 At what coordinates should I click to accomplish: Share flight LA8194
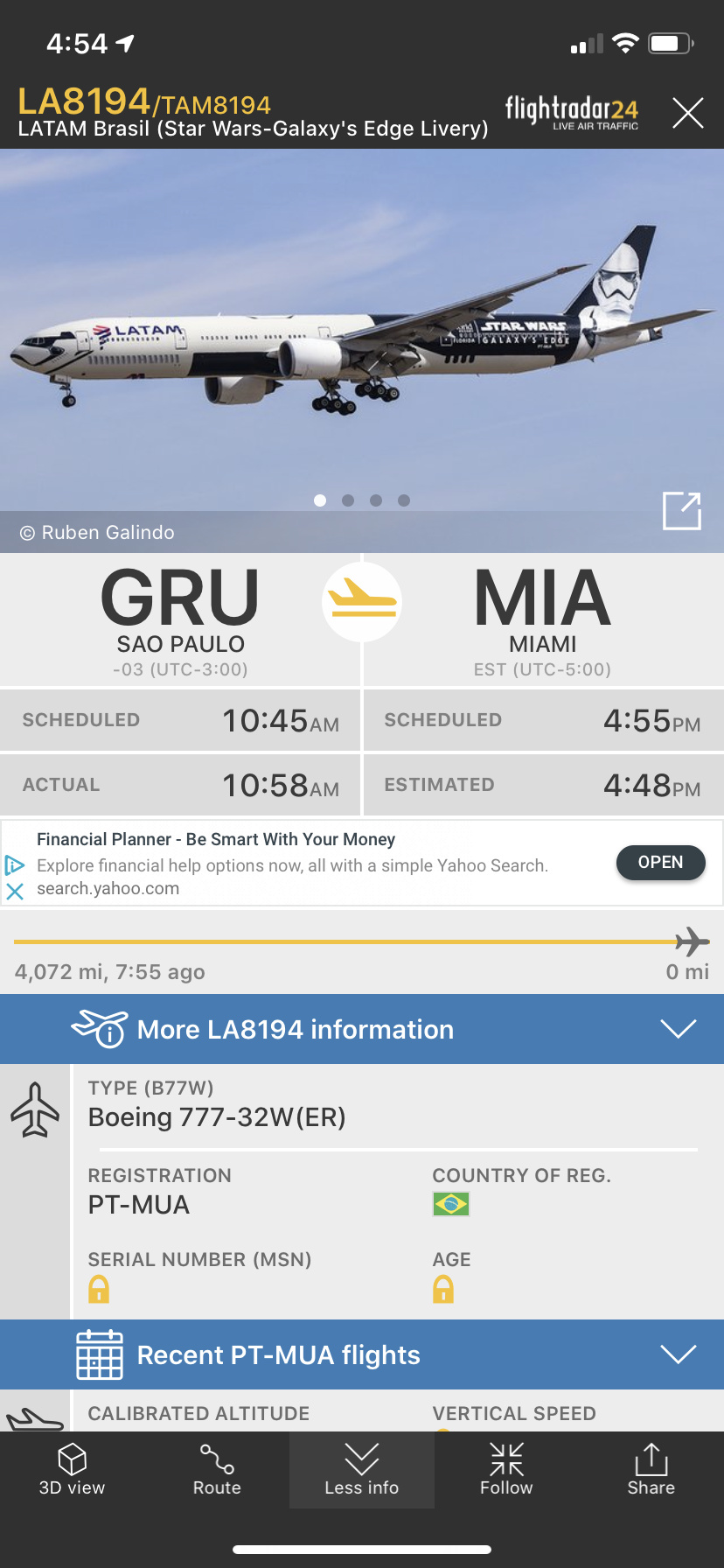[x=651, y=1470]
